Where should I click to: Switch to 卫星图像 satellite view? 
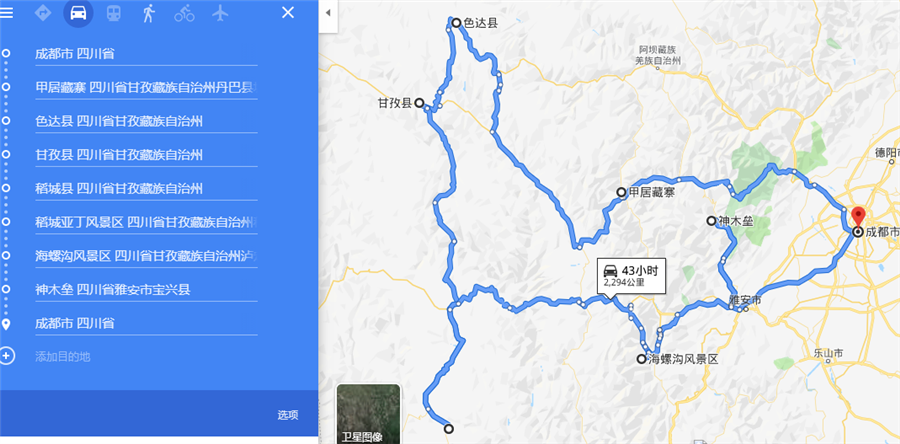[x=368, y=414]
